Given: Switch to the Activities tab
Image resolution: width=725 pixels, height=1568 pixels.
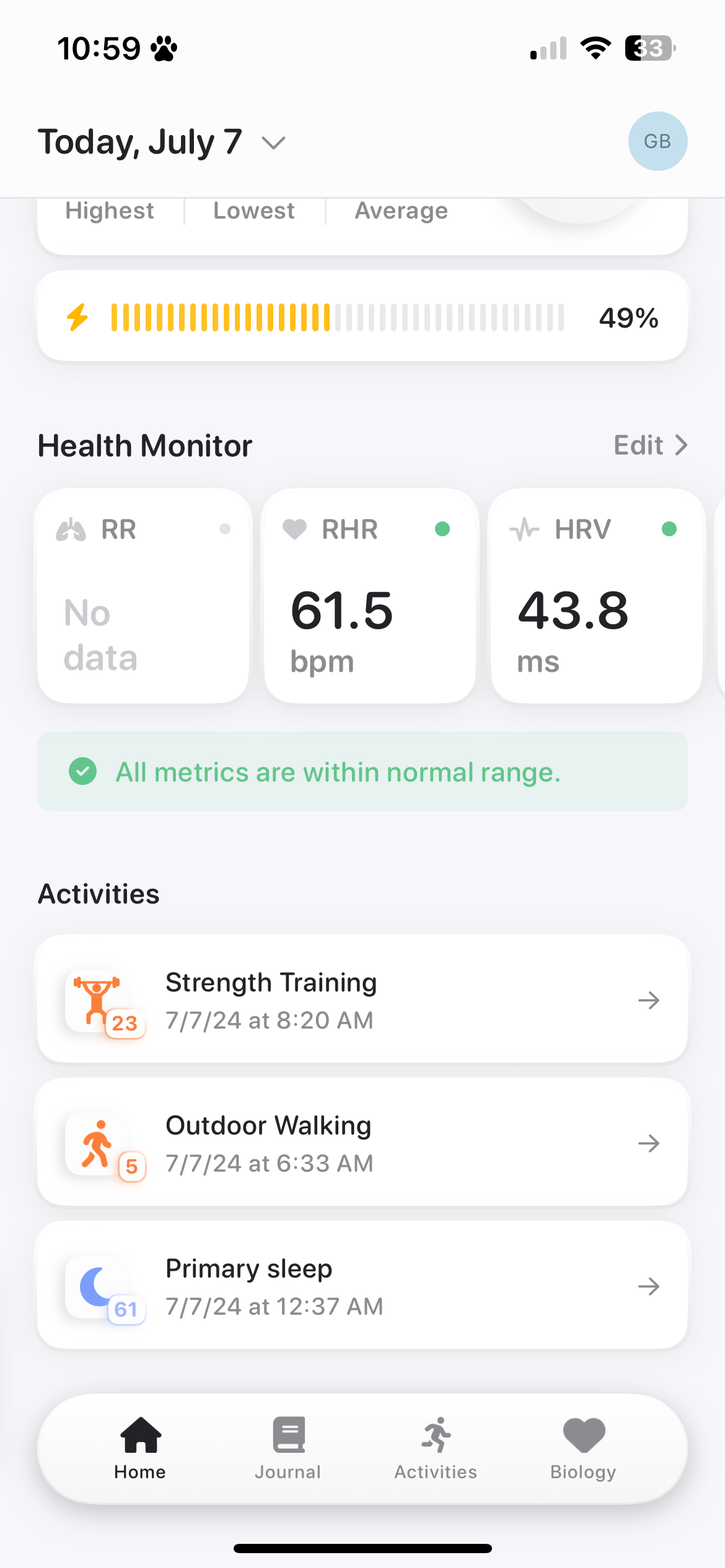Looking at the screenshot, I should (436, 1448).
